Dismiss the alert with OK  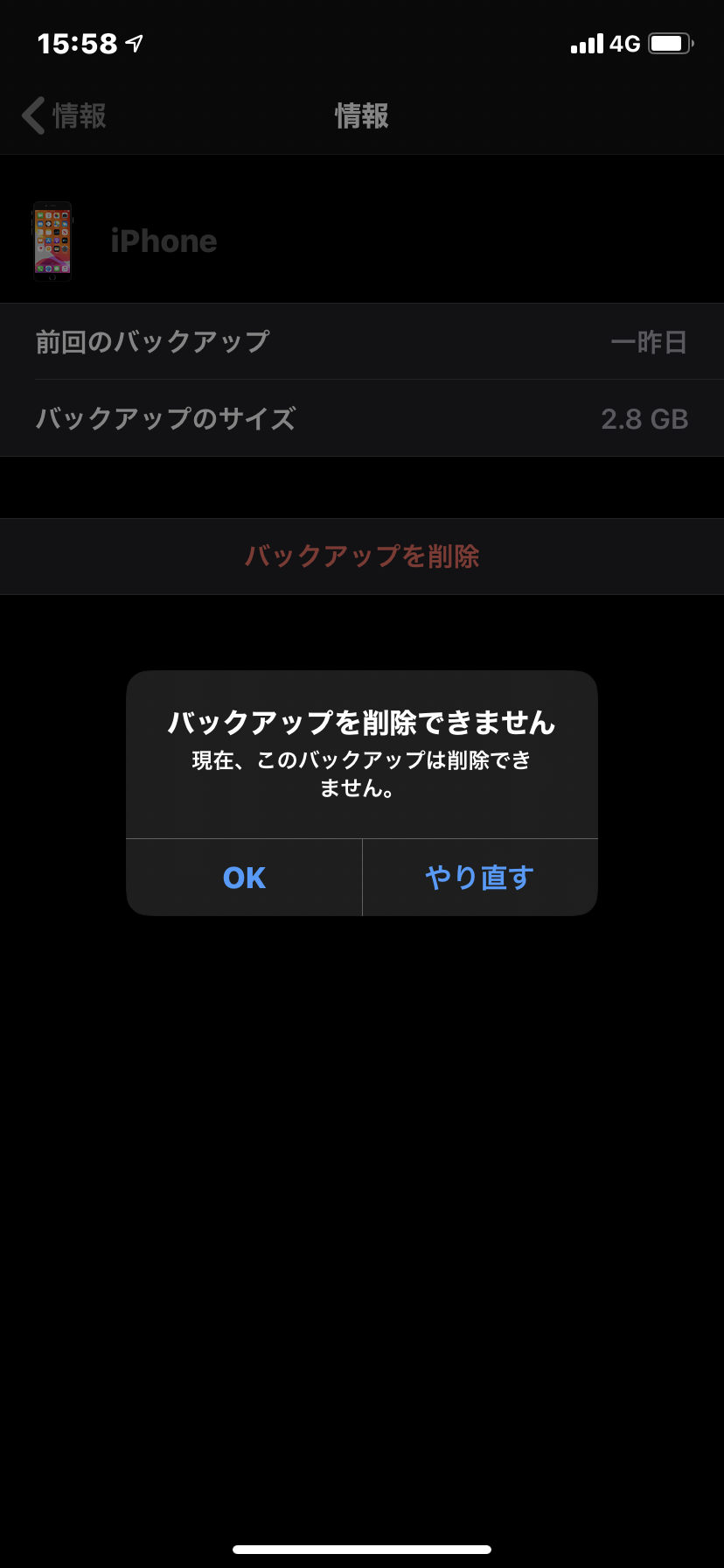click(x=244, y=878)
